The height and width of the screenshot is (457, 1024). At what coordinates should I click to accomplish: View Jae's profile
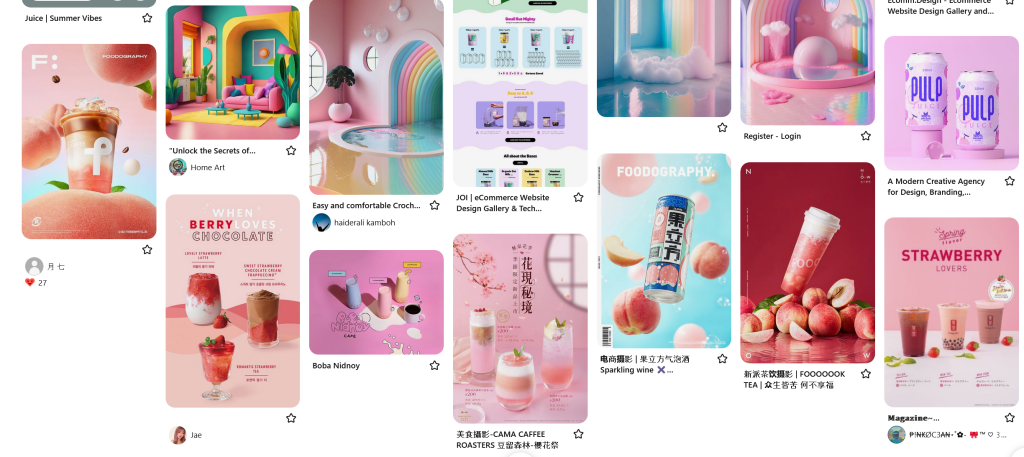(x=178, y=435)
